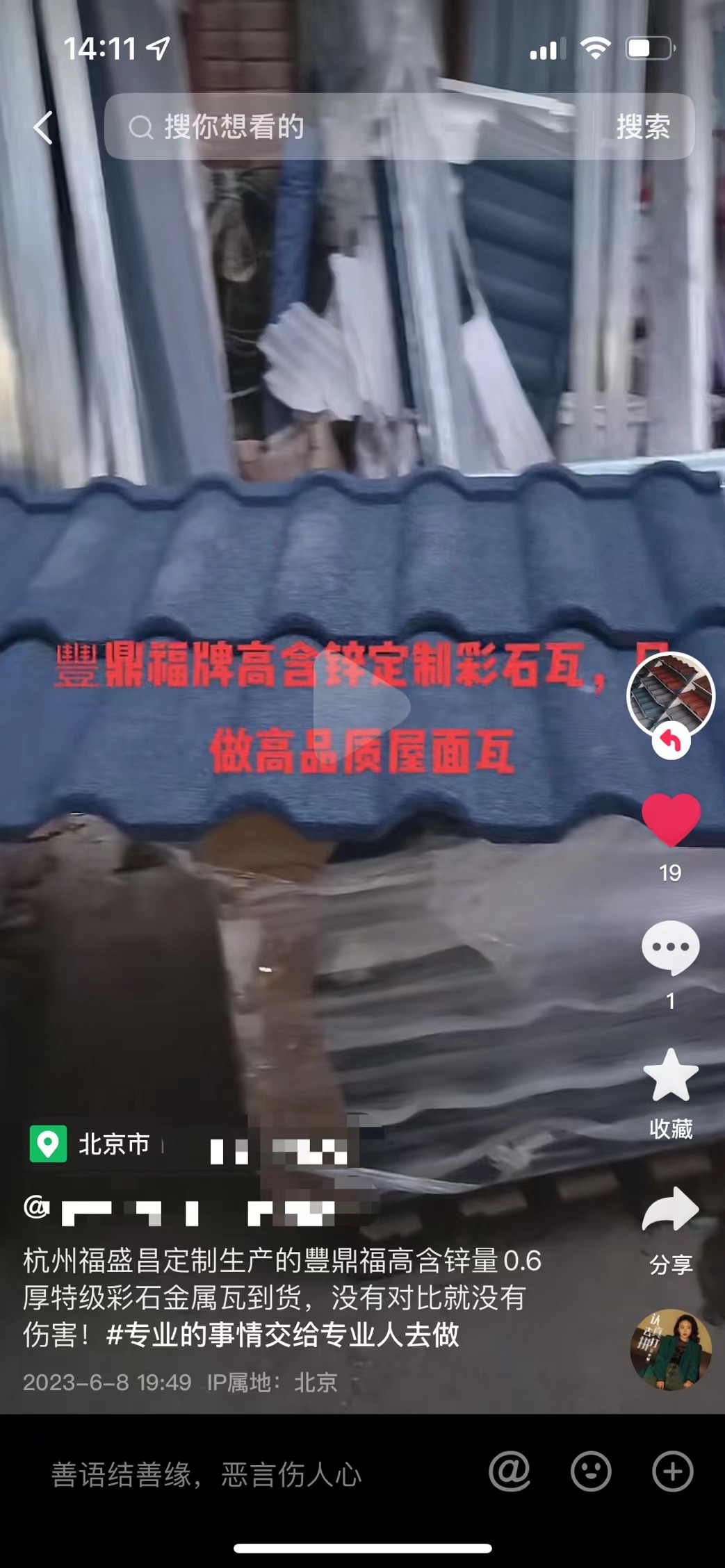Write a comment in 善语结善缘 field
This screenshot has height=1568, width=725.
pos(206,1474)
